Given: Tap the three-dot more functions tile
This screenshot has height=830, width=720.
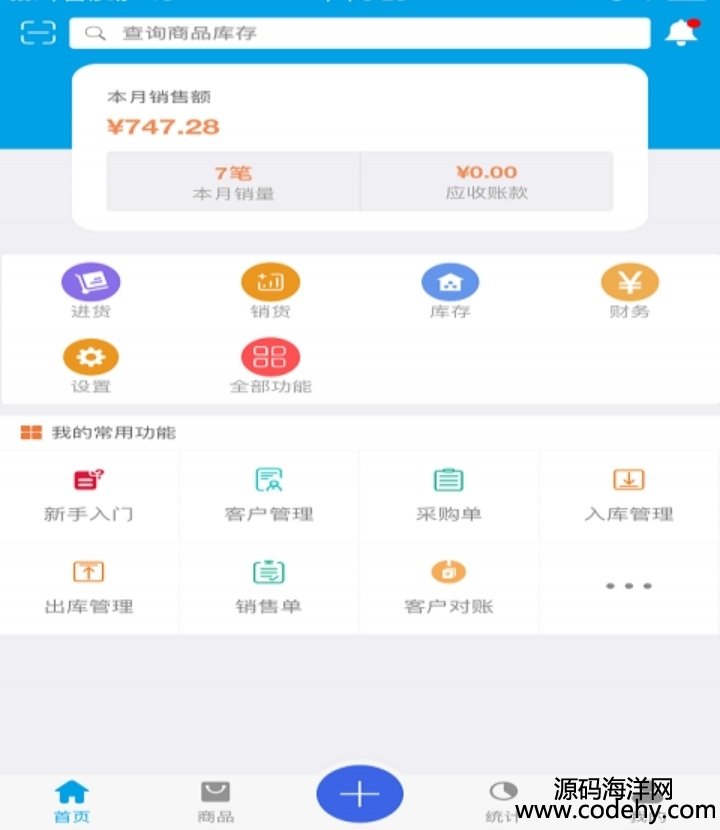Looking at the screenshot, I should coord(629,586).
